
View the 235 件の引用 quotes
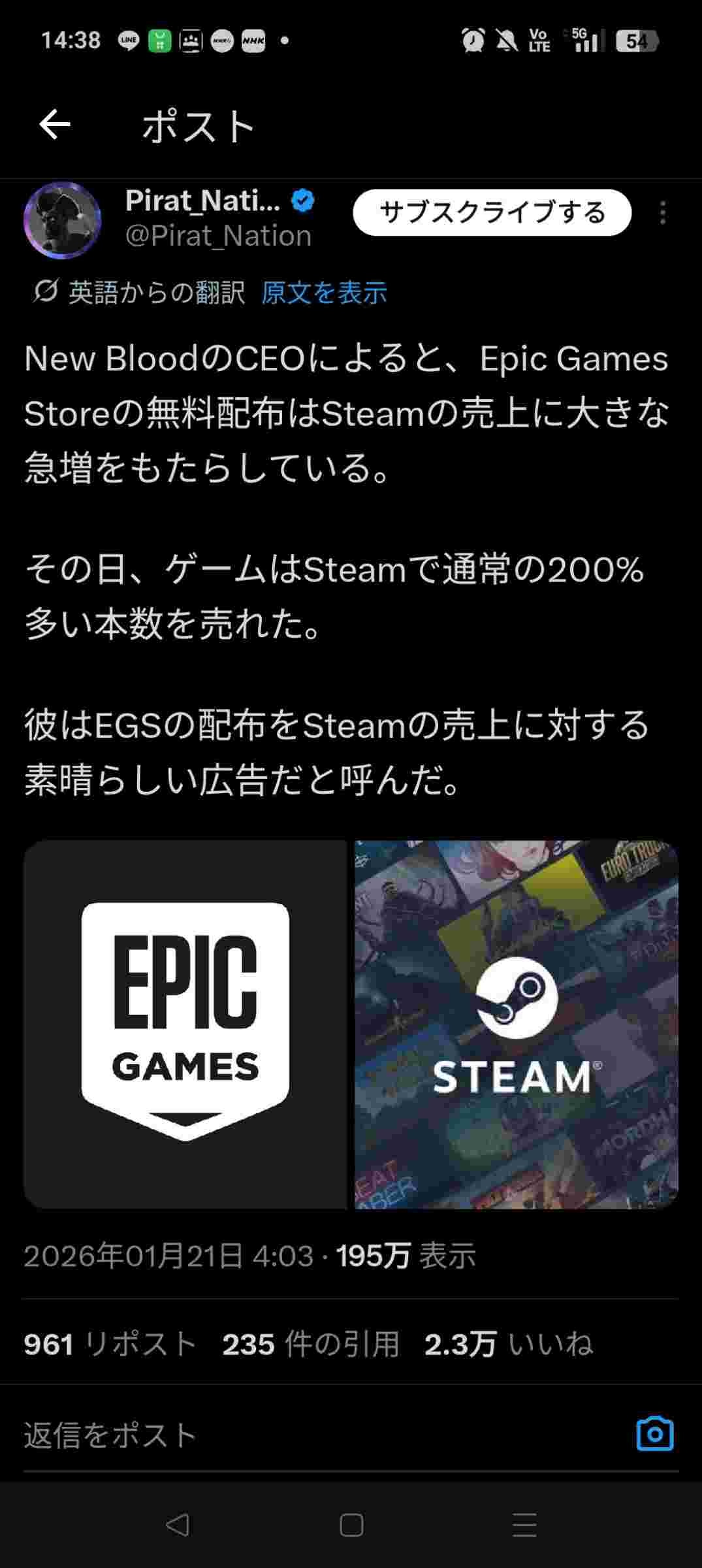coord(311,1345)
